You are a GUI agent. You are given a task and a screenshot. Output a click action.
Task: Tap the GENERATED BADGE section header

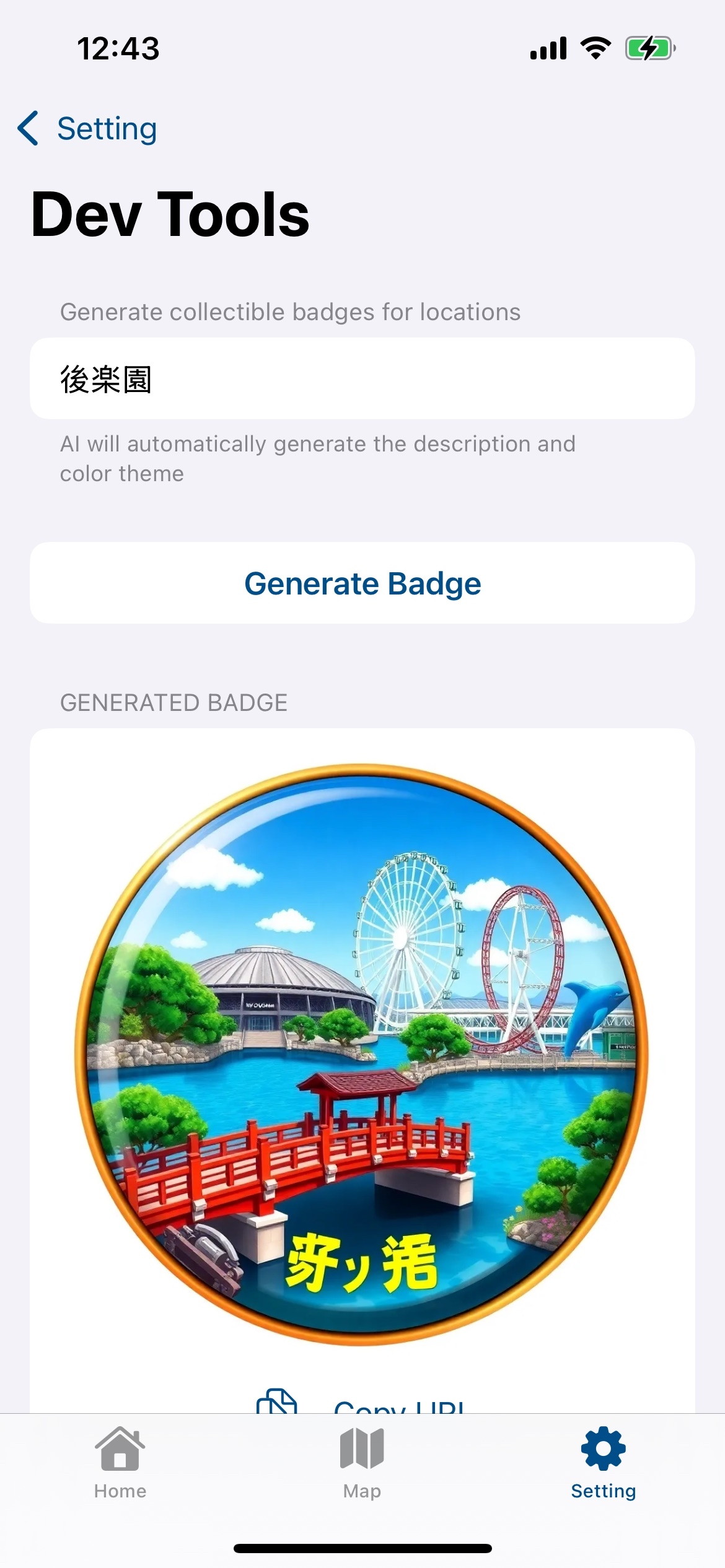click(174, 702)
